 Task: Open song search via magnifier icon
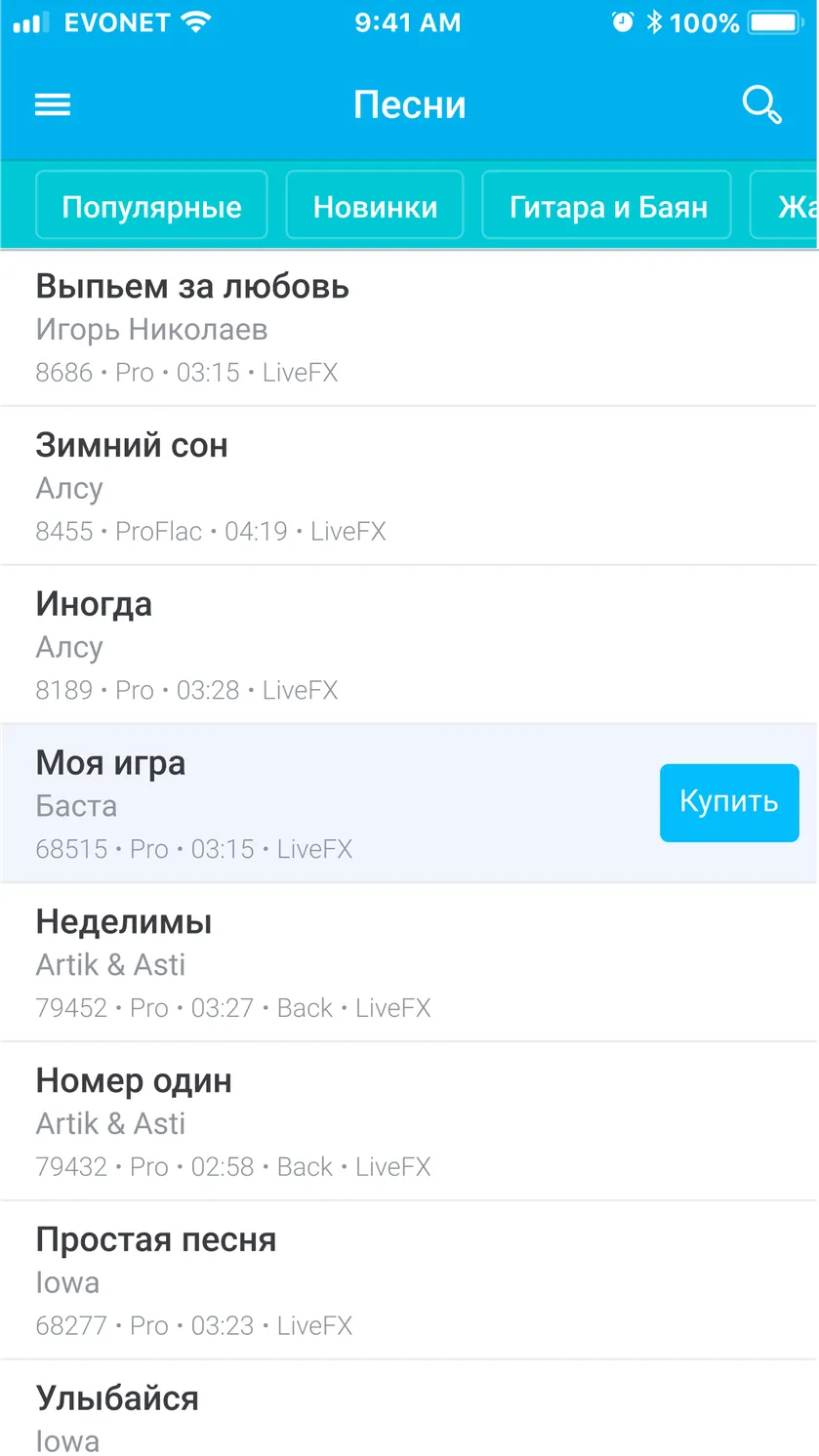click(761, 104)
